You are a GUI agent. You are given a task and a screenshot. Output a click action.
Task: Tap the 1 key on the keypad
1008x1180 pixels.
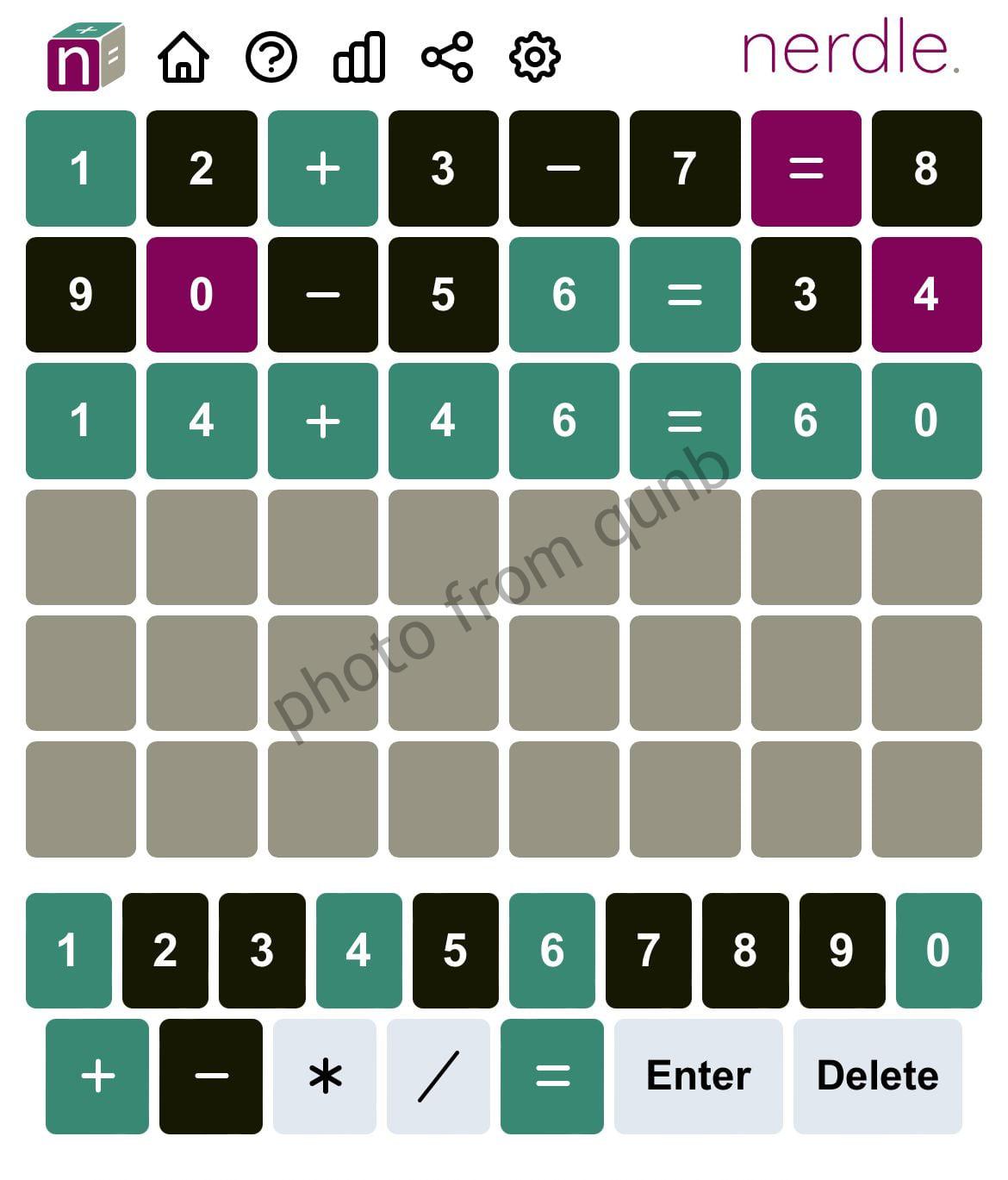(68, 950)
